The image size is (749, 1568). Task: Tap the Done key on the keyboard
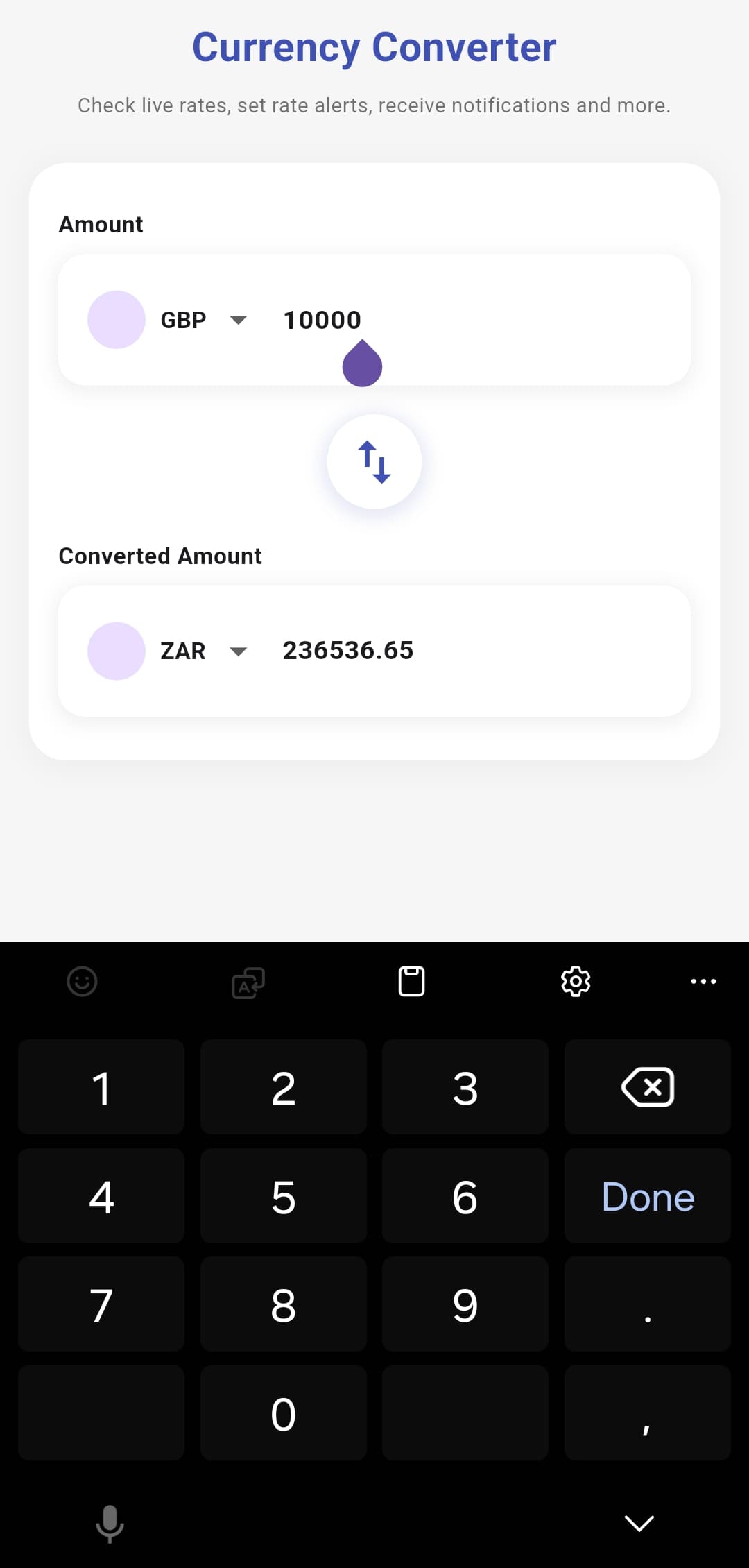[x=648, y=1196]
